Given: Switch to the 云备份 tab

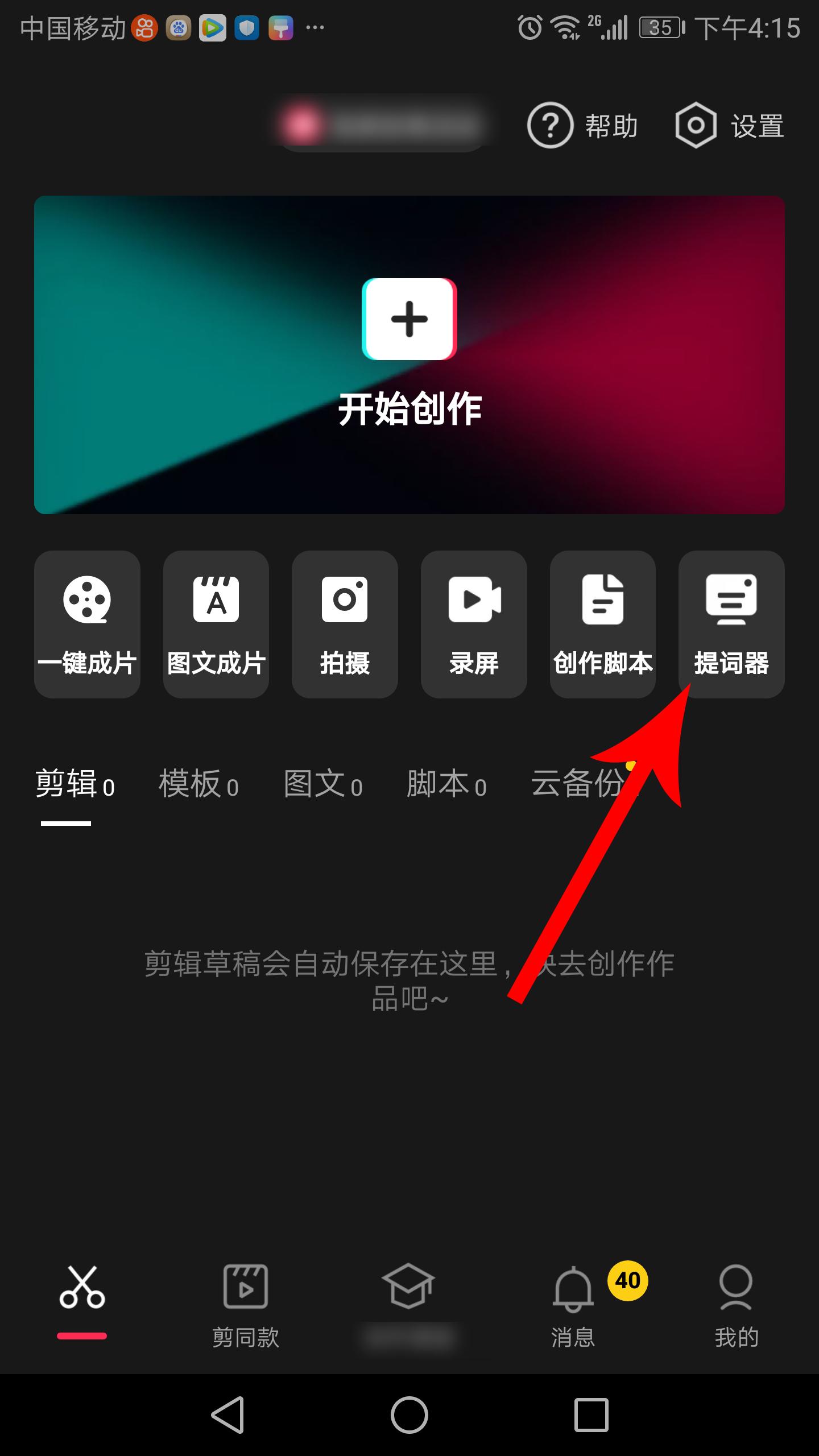Looking at the screenshot, I should 577,785.
